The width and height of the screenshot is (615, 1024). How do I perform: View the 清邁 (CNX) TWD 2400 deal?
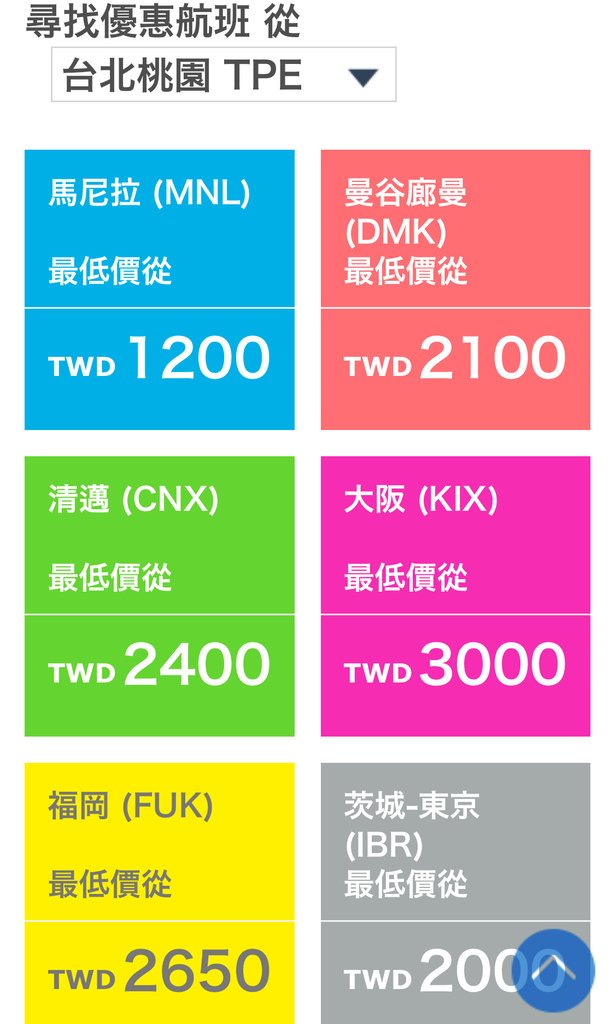(159, 596)
